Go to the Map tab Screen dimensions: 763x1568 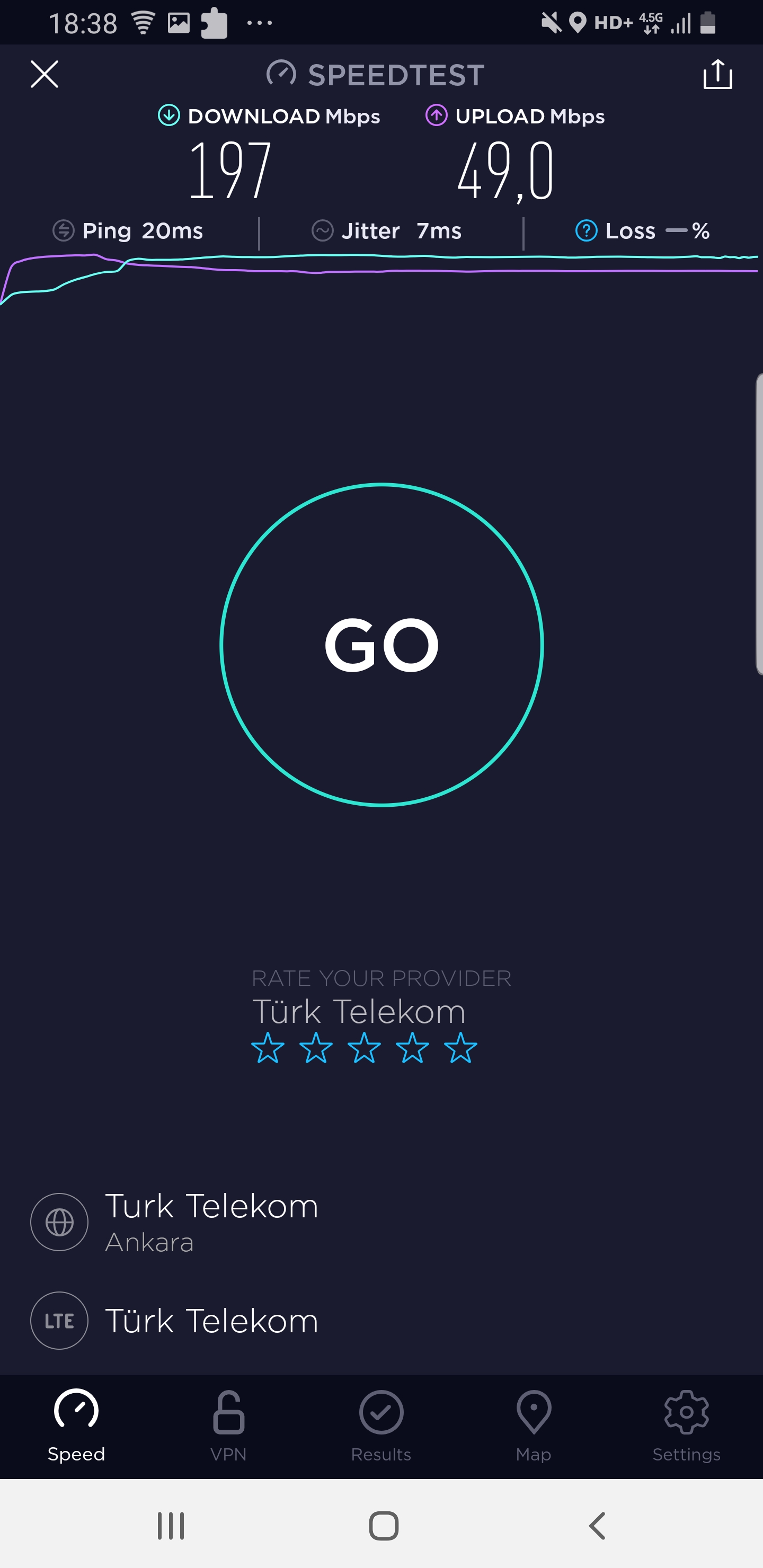pos(534,1426)
